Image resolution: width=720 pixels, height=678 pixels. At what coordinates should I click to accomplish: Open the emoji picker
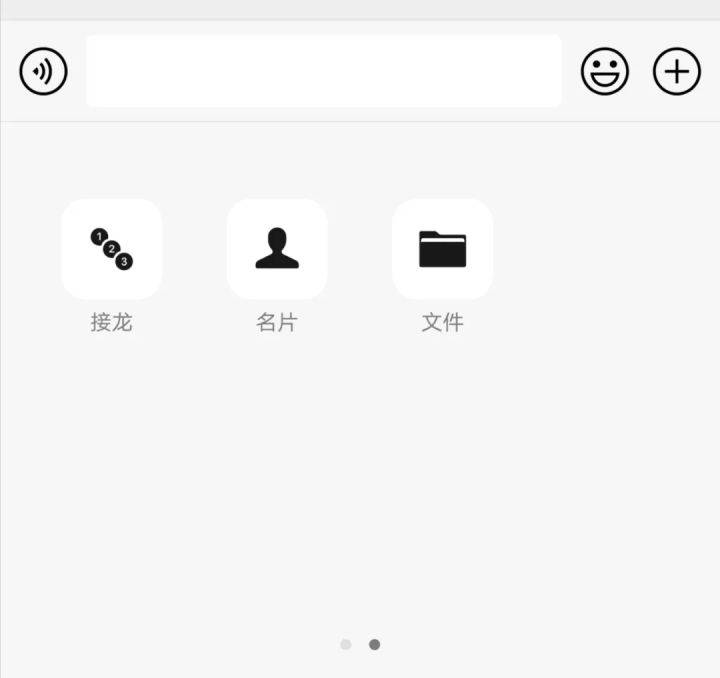coord(605,72)
